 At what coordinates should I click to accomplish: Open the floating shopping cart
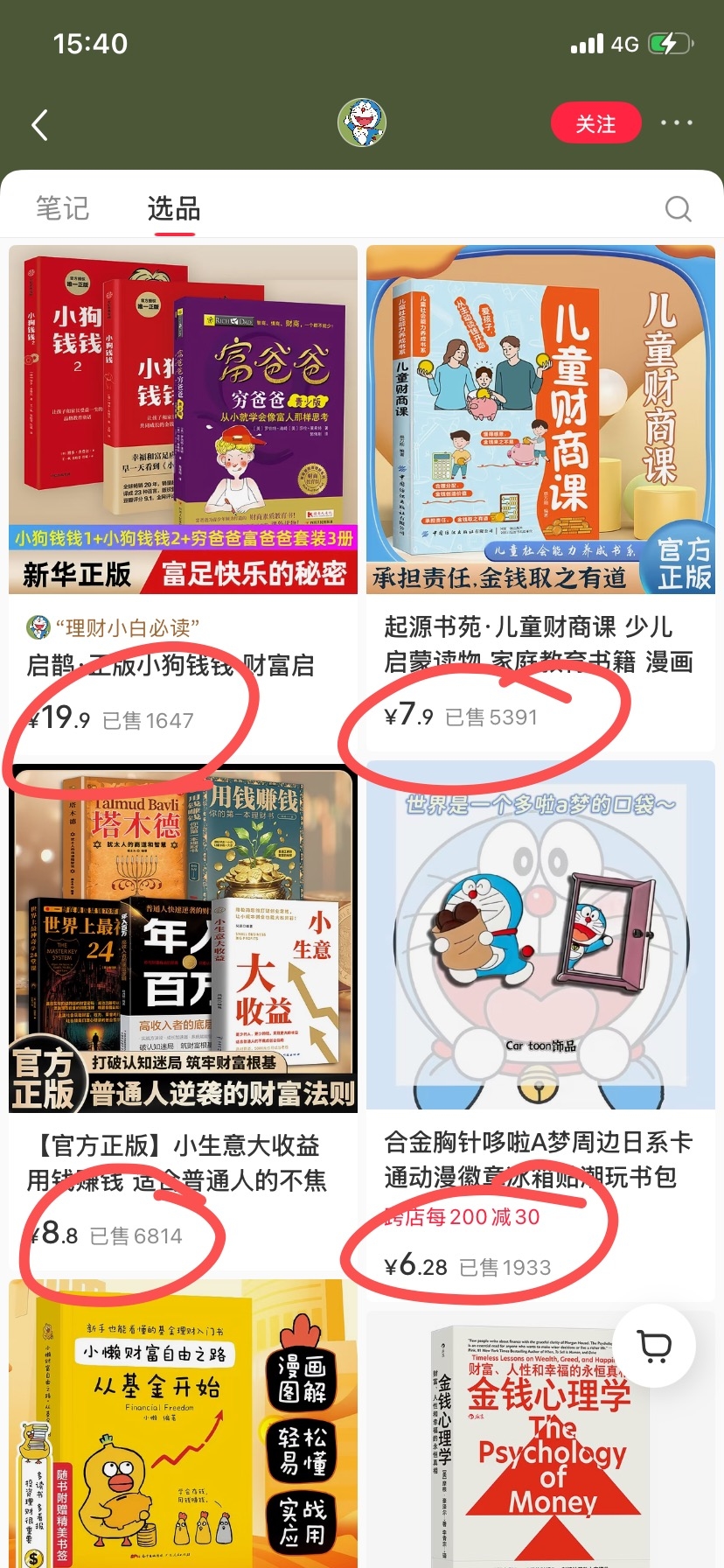pyautogui.click(x=655, y=1347)
